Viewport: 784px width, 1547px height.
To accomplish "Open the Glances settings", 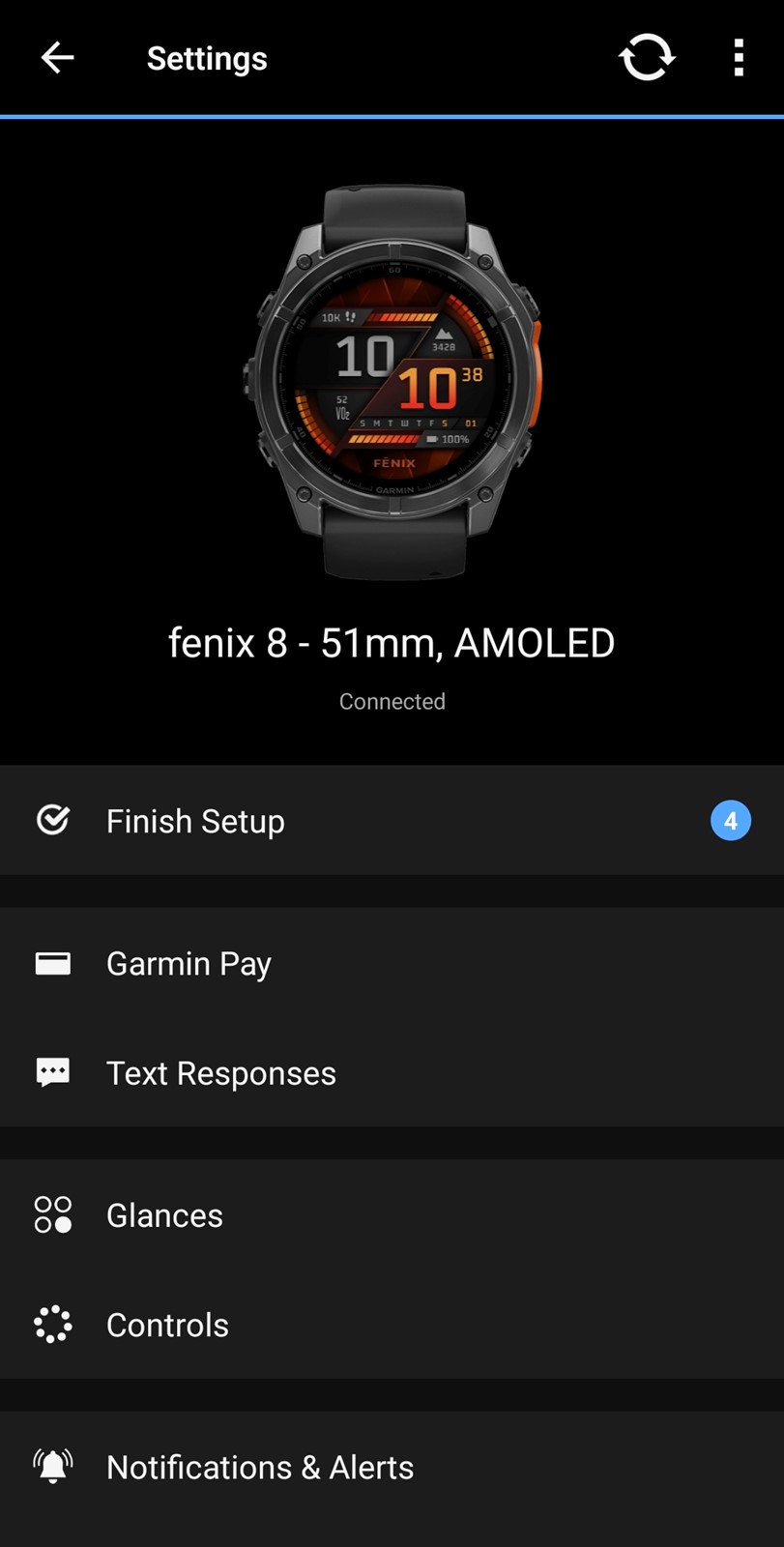I will tap(392, 1214).
